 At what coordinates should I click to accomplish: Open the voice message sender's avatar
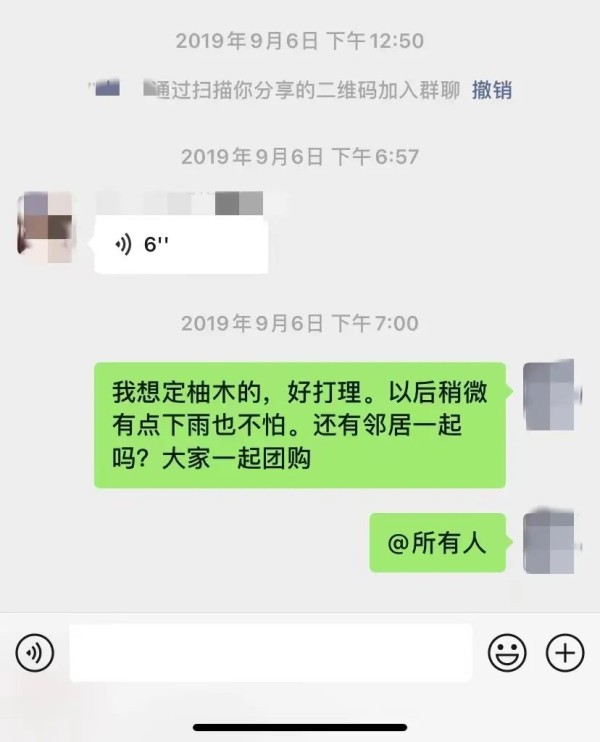pos(44,222)
